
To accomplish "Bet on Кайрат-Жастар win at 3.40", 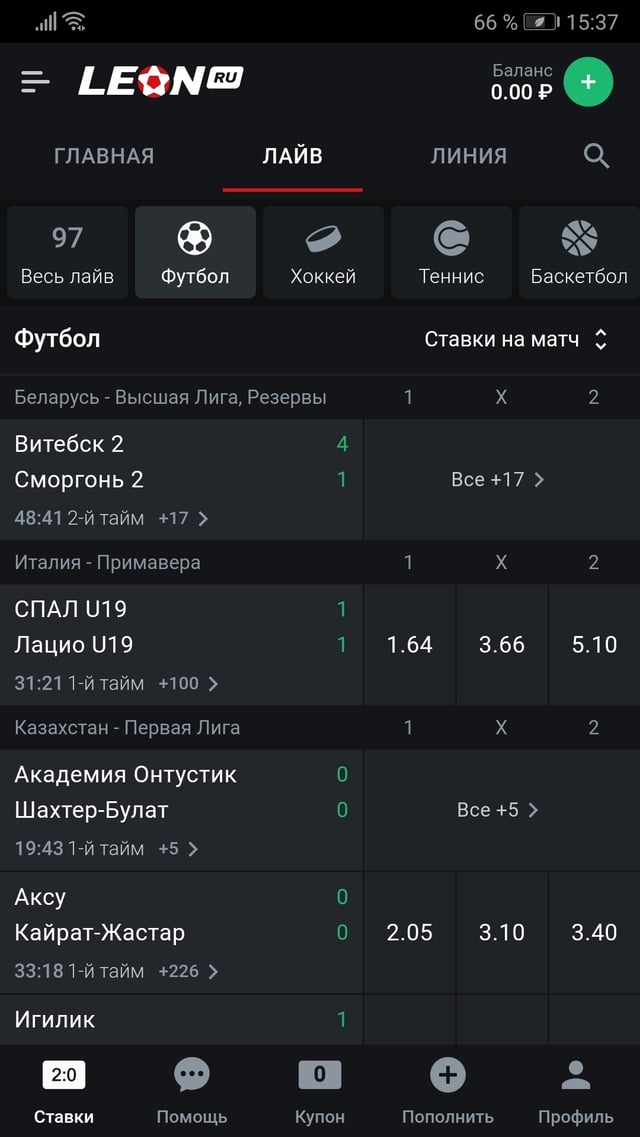I will pos(594,932).
